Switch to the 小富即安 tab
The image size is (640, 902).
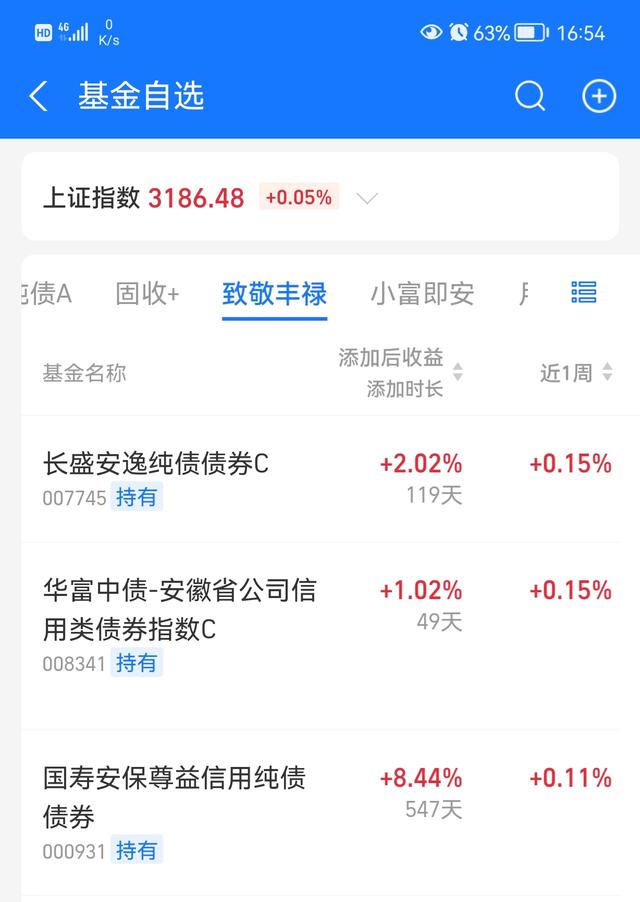click(x=422, y=294)
